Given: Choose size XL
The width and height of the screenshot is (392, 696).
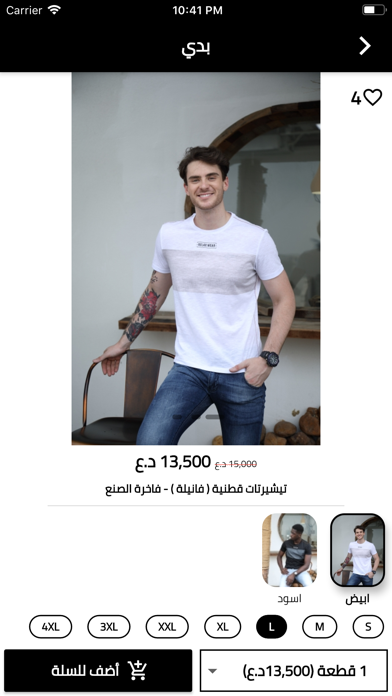Looking at the screenshot, I should 222,627.
